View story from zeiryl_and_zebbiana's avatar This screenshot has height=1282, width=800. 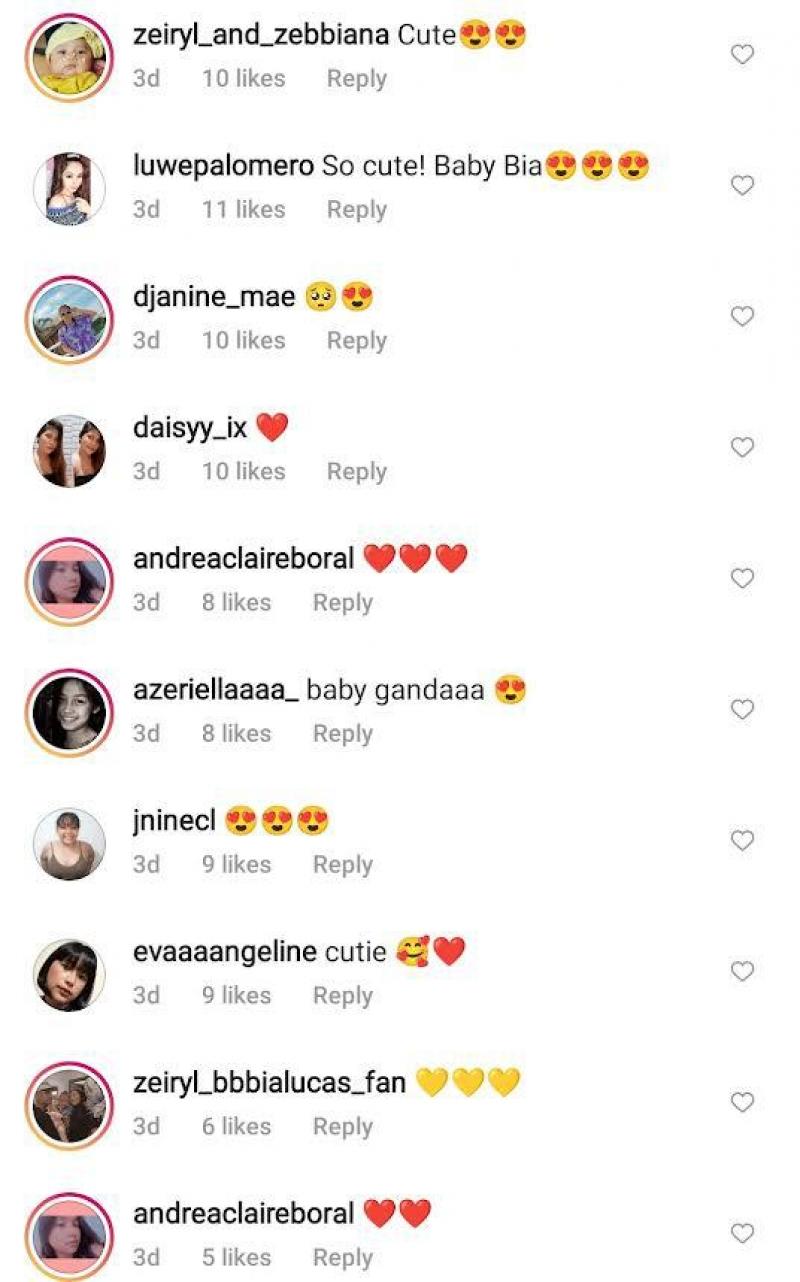tap(69, 58)
